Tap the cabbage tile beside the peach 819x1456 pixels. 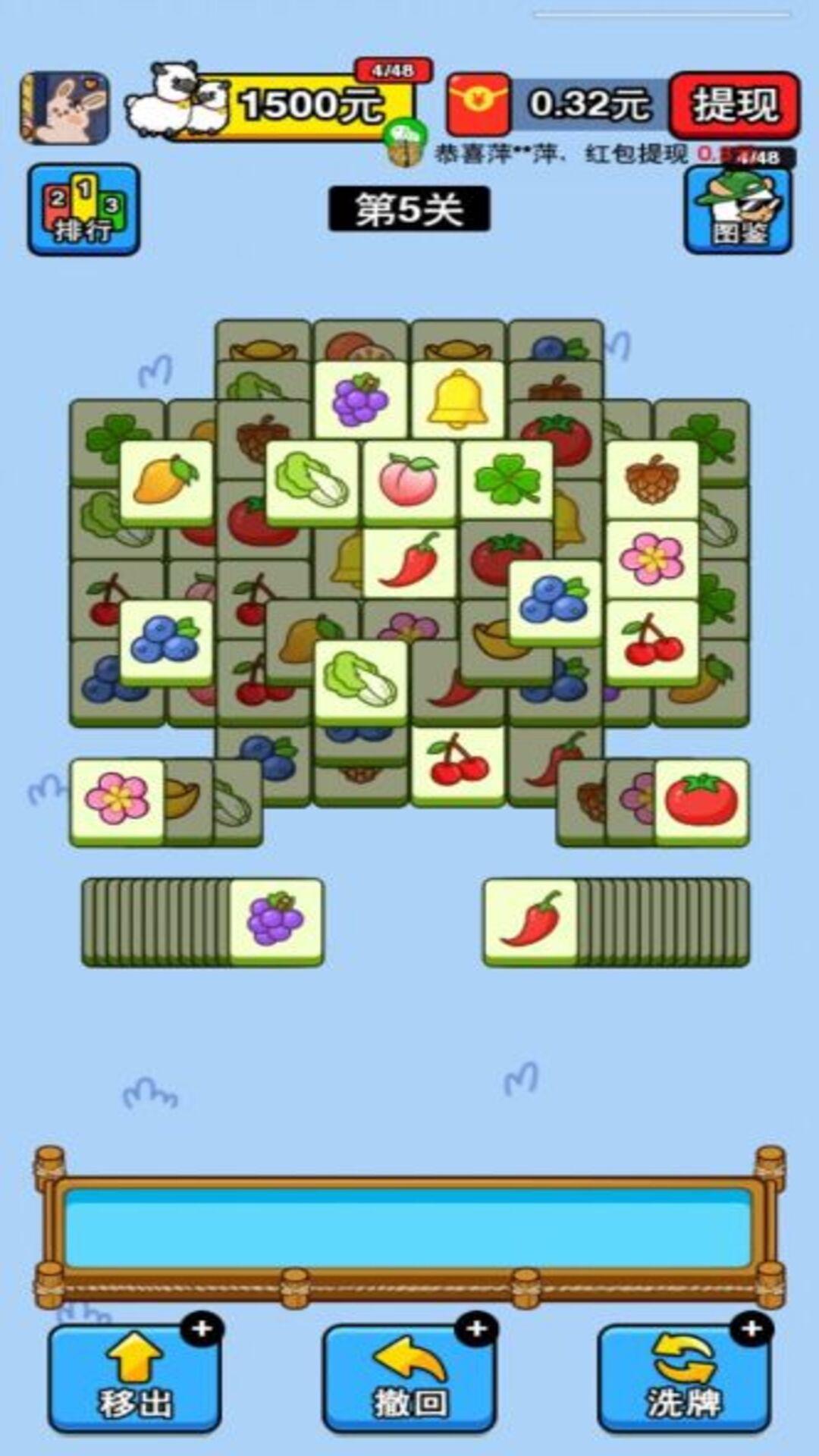coord(312,479)
